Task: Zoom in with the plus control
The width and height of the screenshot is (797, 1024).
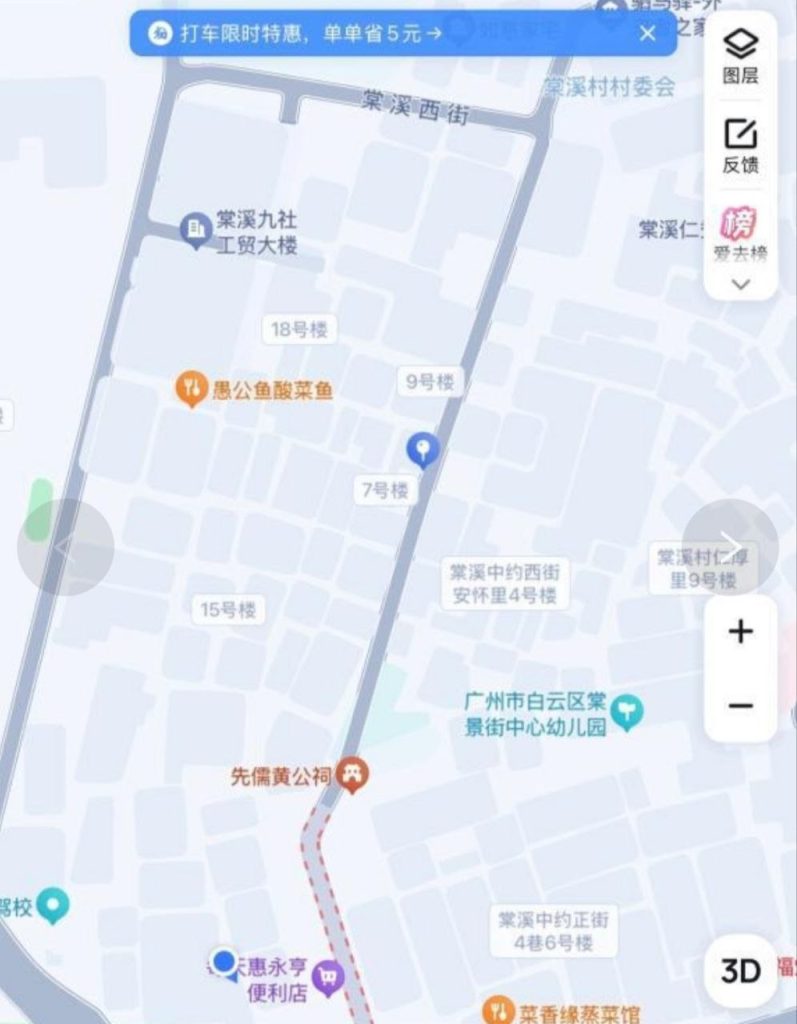Action: [x=739, y=631]
